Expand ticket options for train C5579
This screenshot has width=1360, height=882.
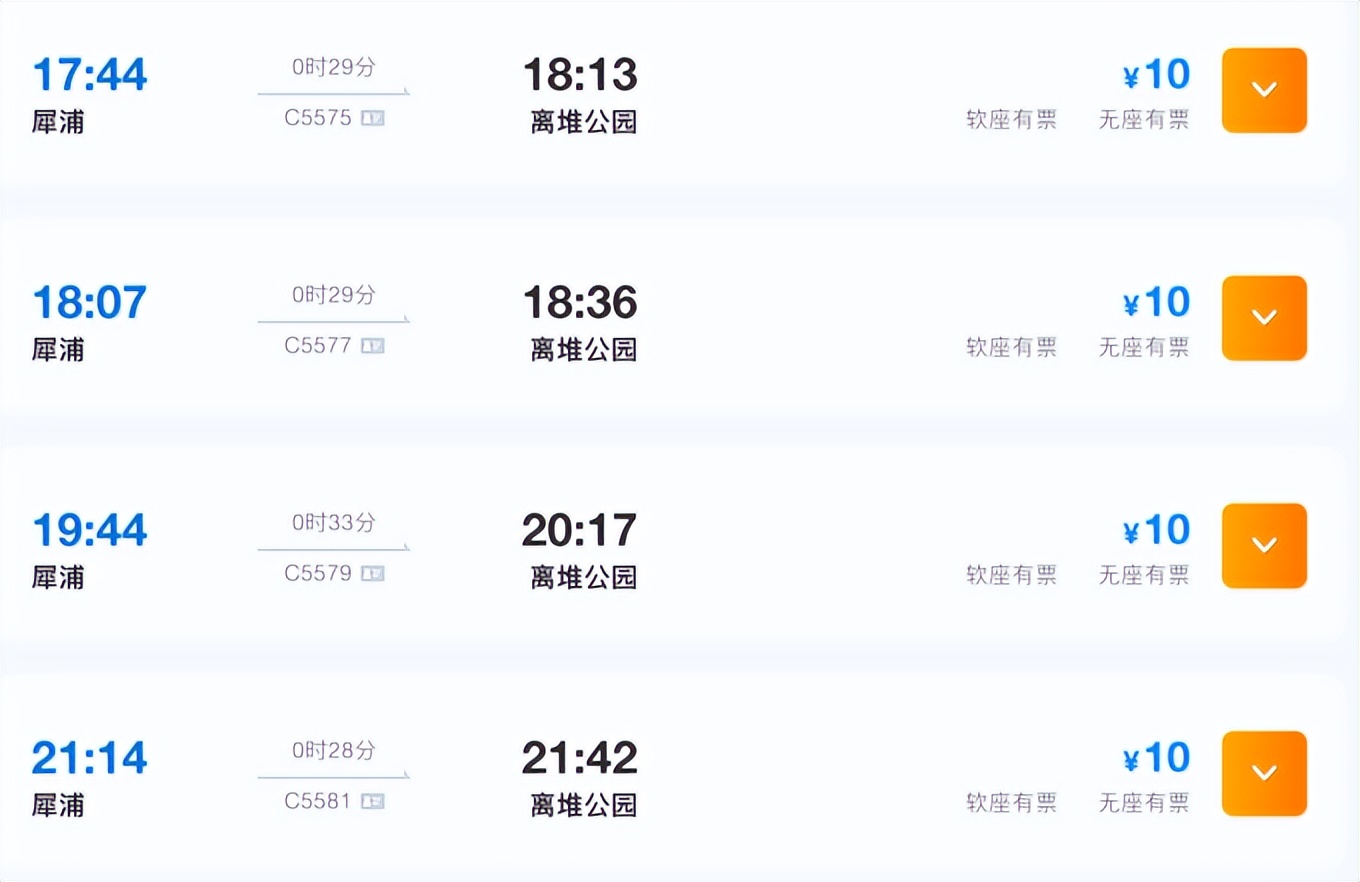tap(1264, 545)
